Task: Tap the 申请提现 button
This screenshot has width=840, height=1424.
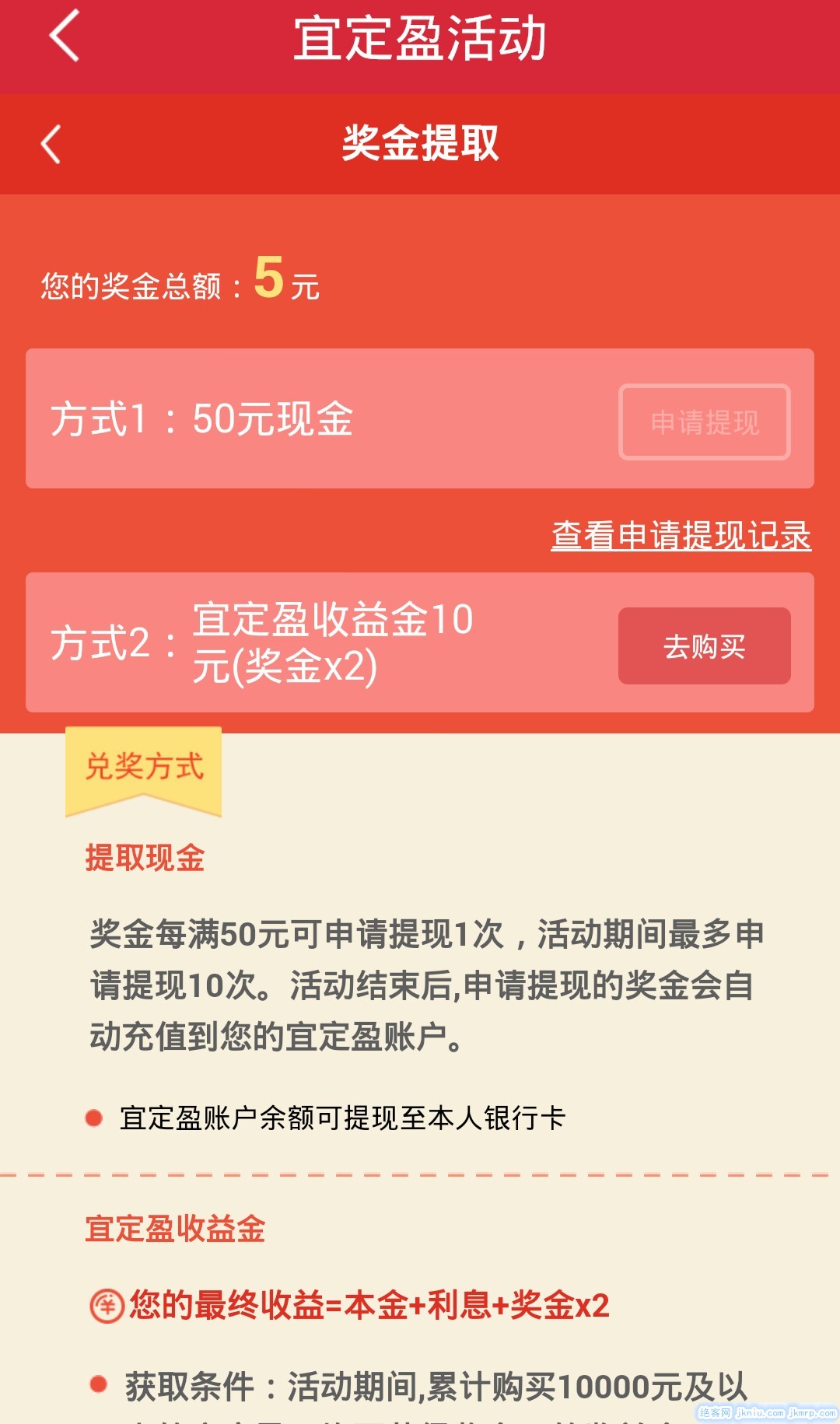Action: point(704,422)
